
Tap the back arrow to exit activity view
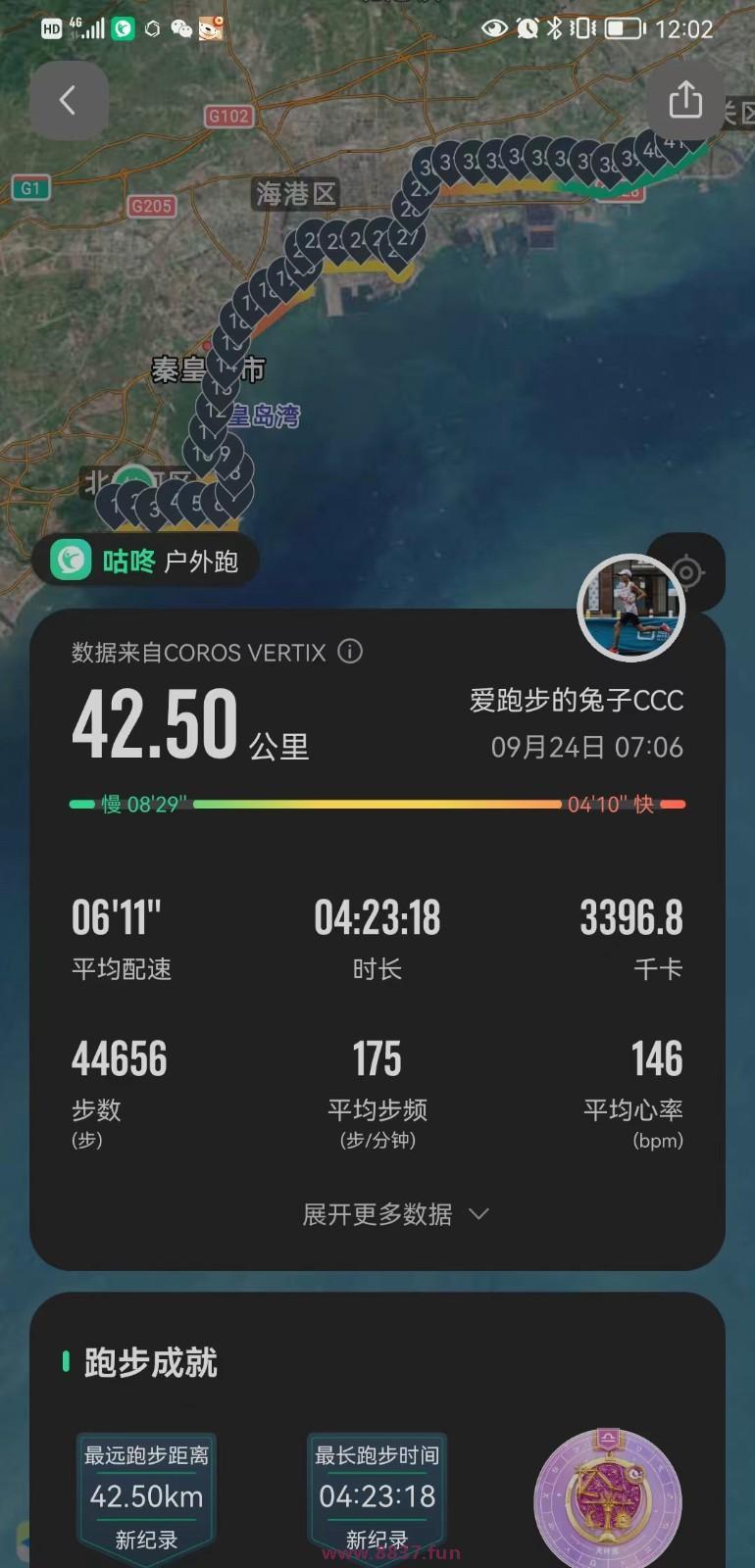point(69,100)
